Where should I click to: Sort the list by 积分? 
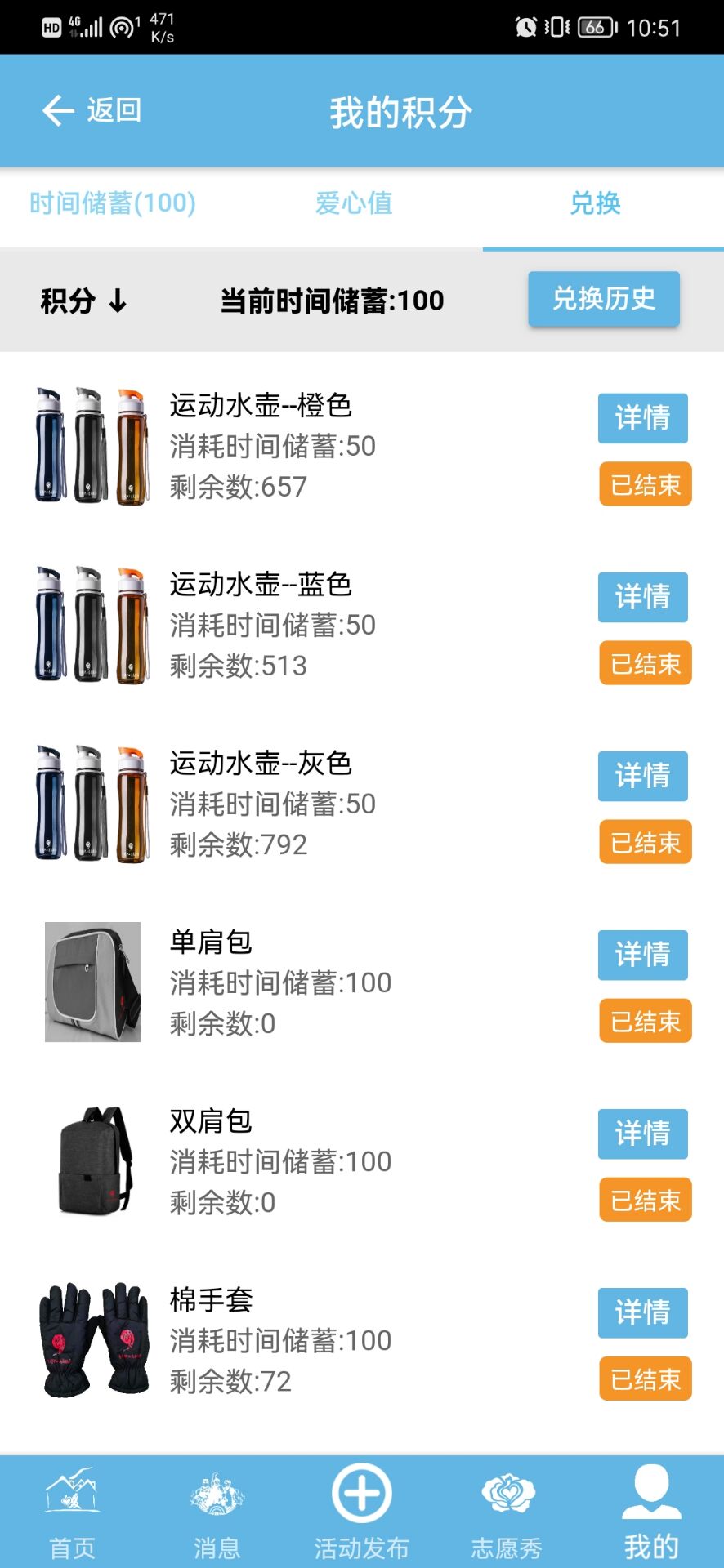[x=84, y=301]
